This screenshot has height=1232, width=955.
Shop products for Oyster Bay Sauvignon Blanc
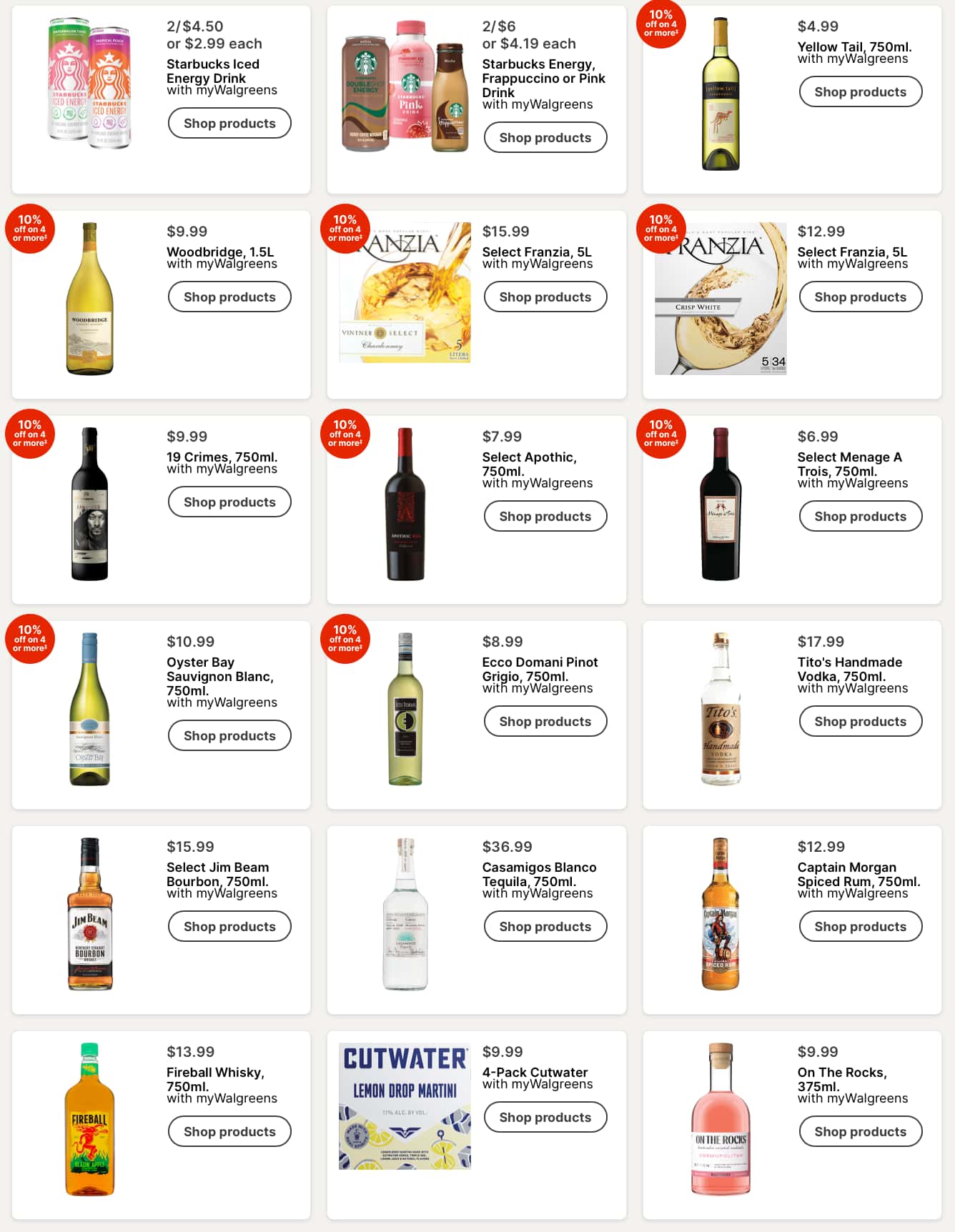click(229, 735)
